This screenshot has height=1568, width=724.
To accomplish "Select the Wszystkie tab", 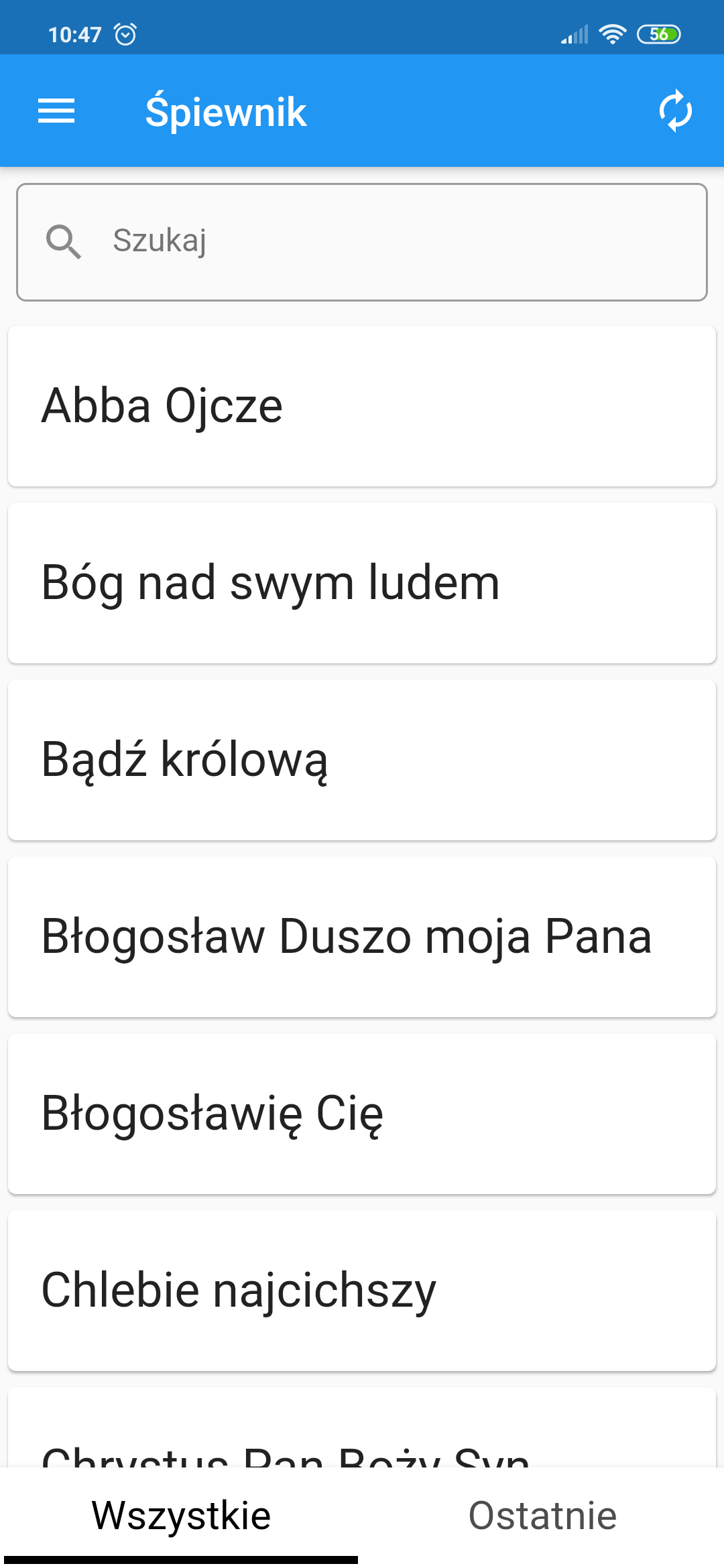I will [x=181, y=1516].
